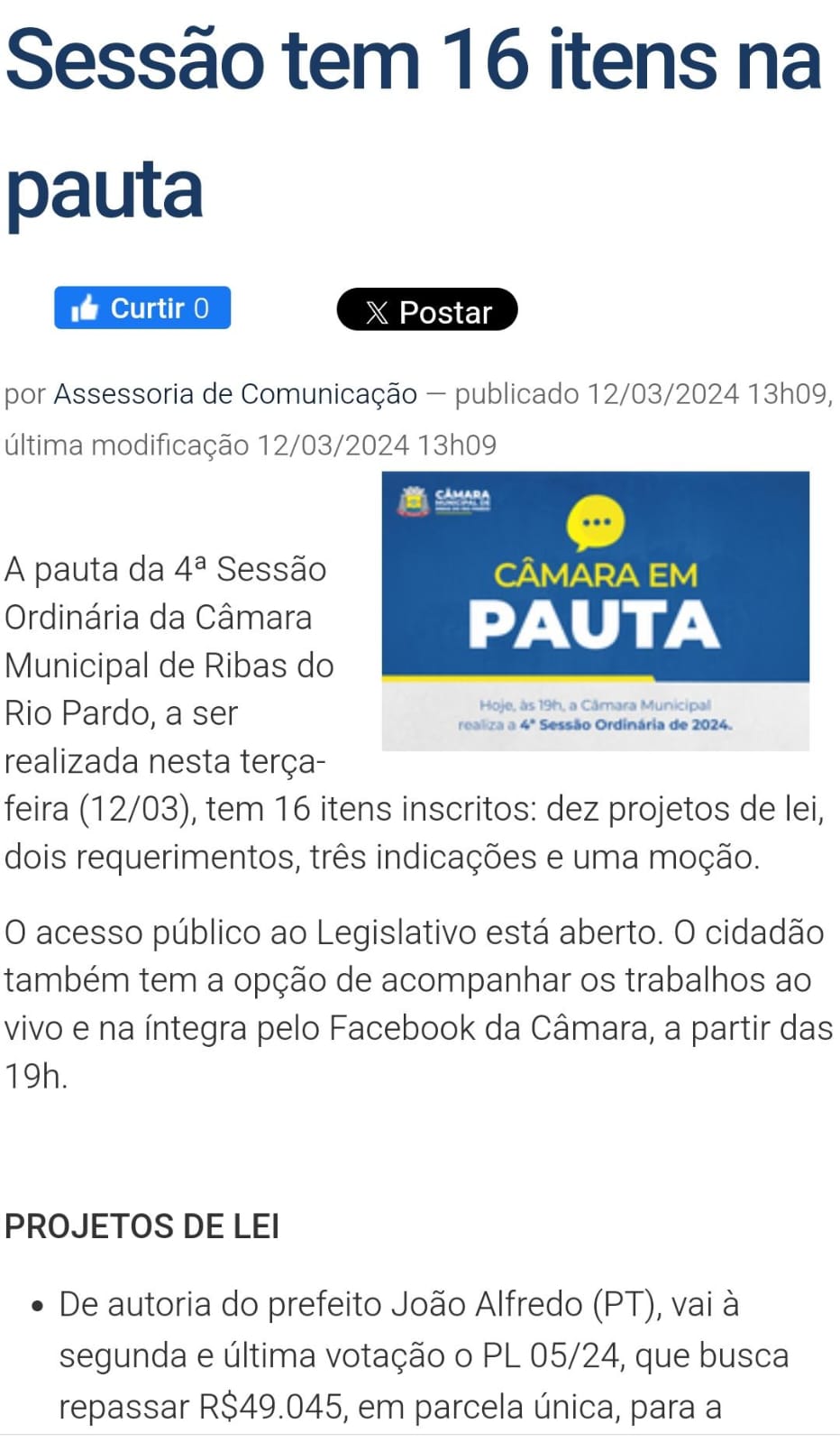Open the Assessoria de Comunicação author link
This screenshot has height=1442, width=840.
(236, 394)
